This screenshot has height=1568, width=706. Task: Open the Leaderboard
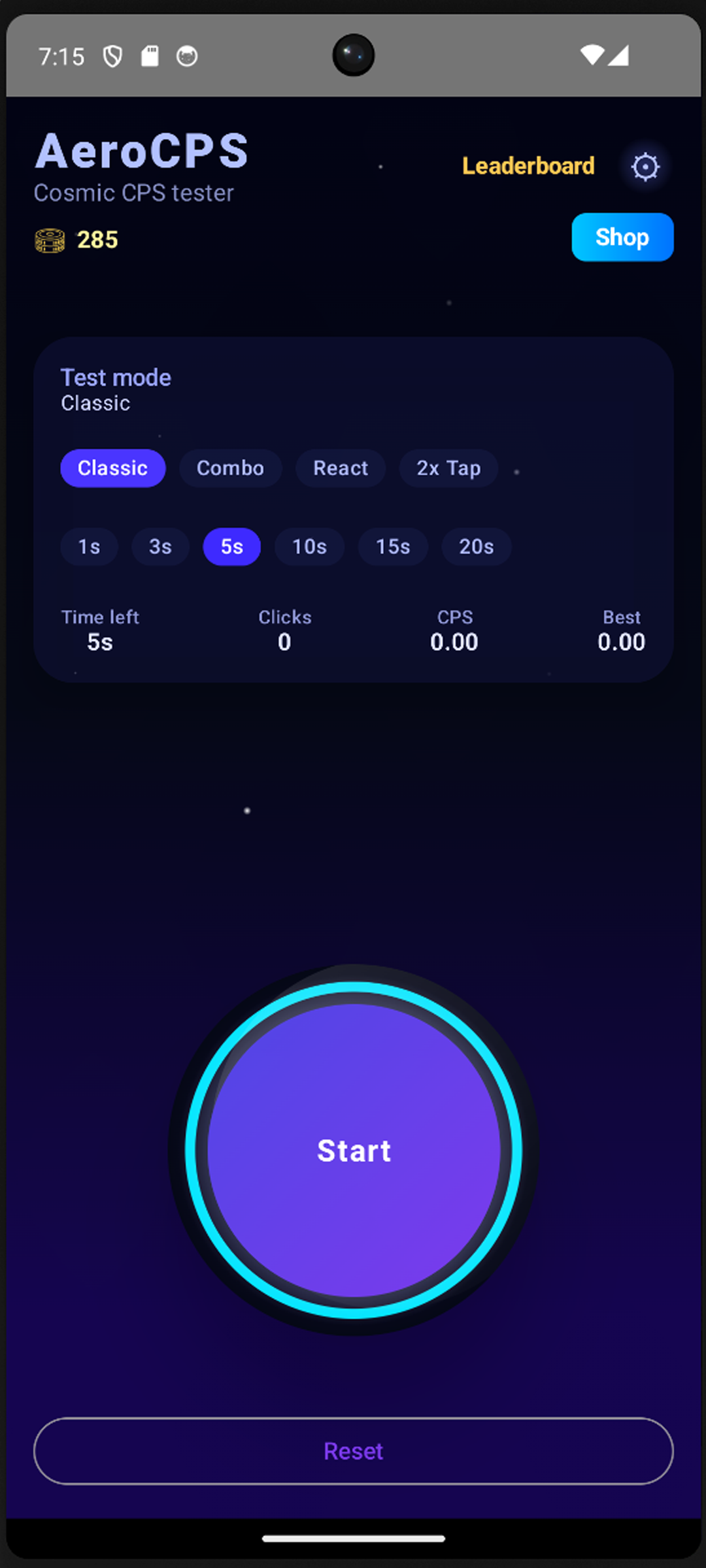click(x=528, y=166)
